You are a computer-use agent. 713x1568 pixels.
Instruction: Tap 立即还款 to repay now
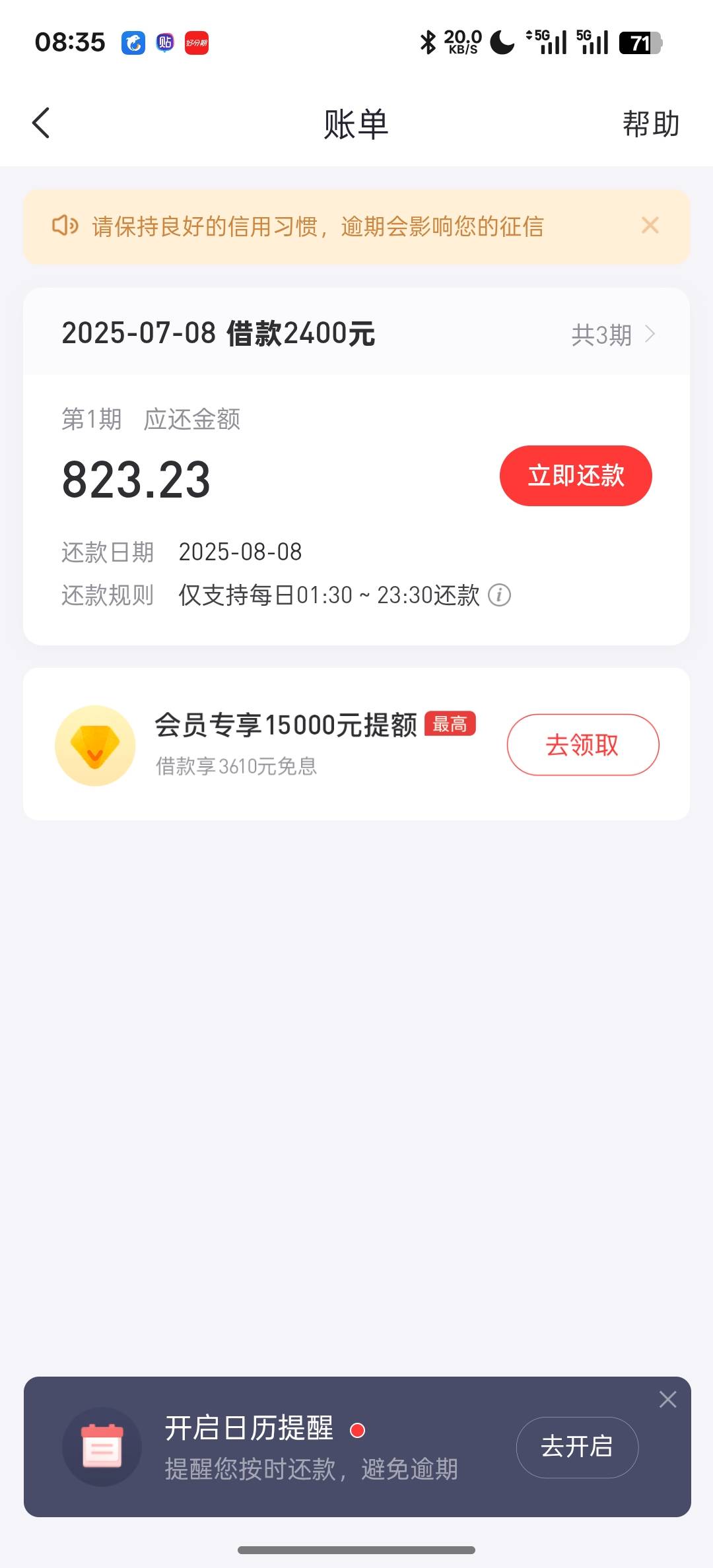[x=576, y=476]
